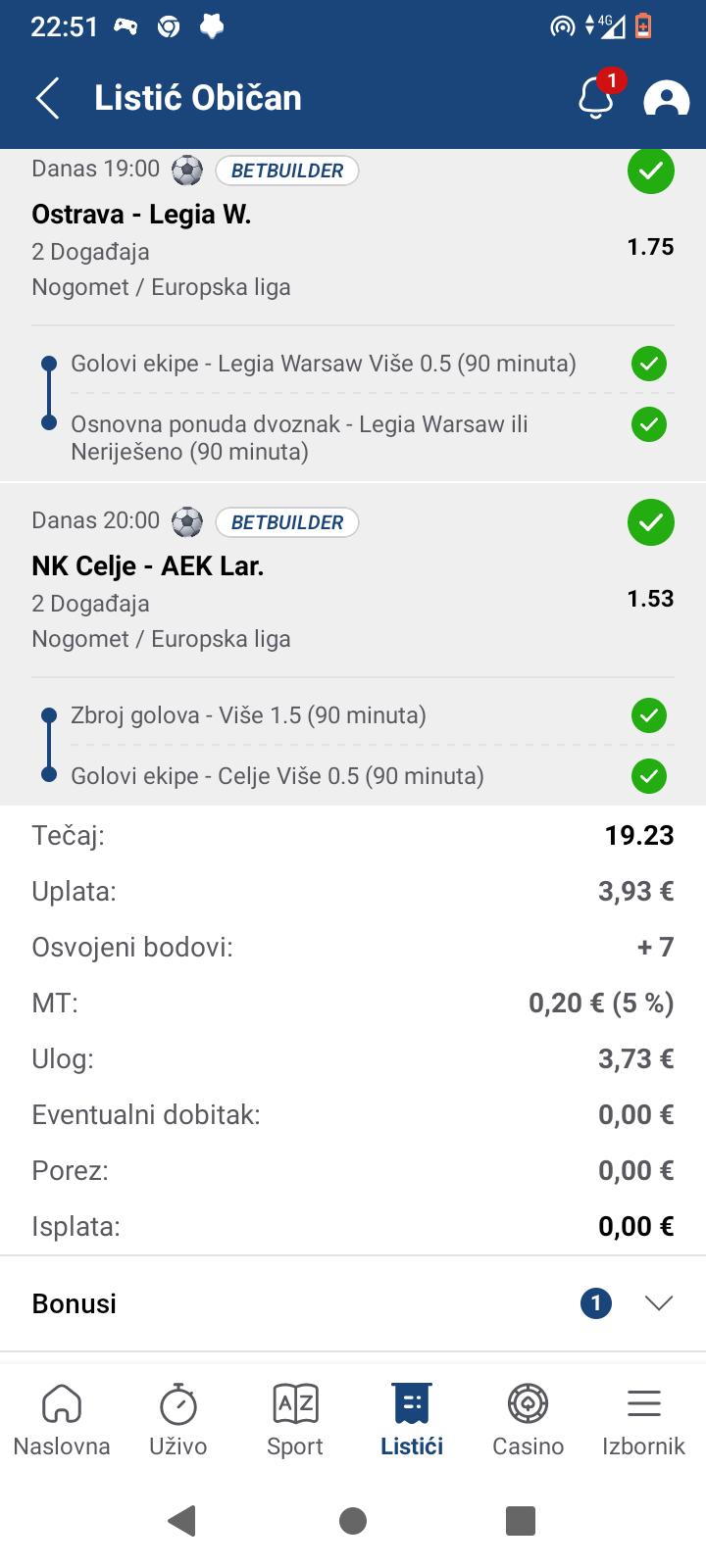
Task: Open the Uživo tab
Action: point(178,1420)
